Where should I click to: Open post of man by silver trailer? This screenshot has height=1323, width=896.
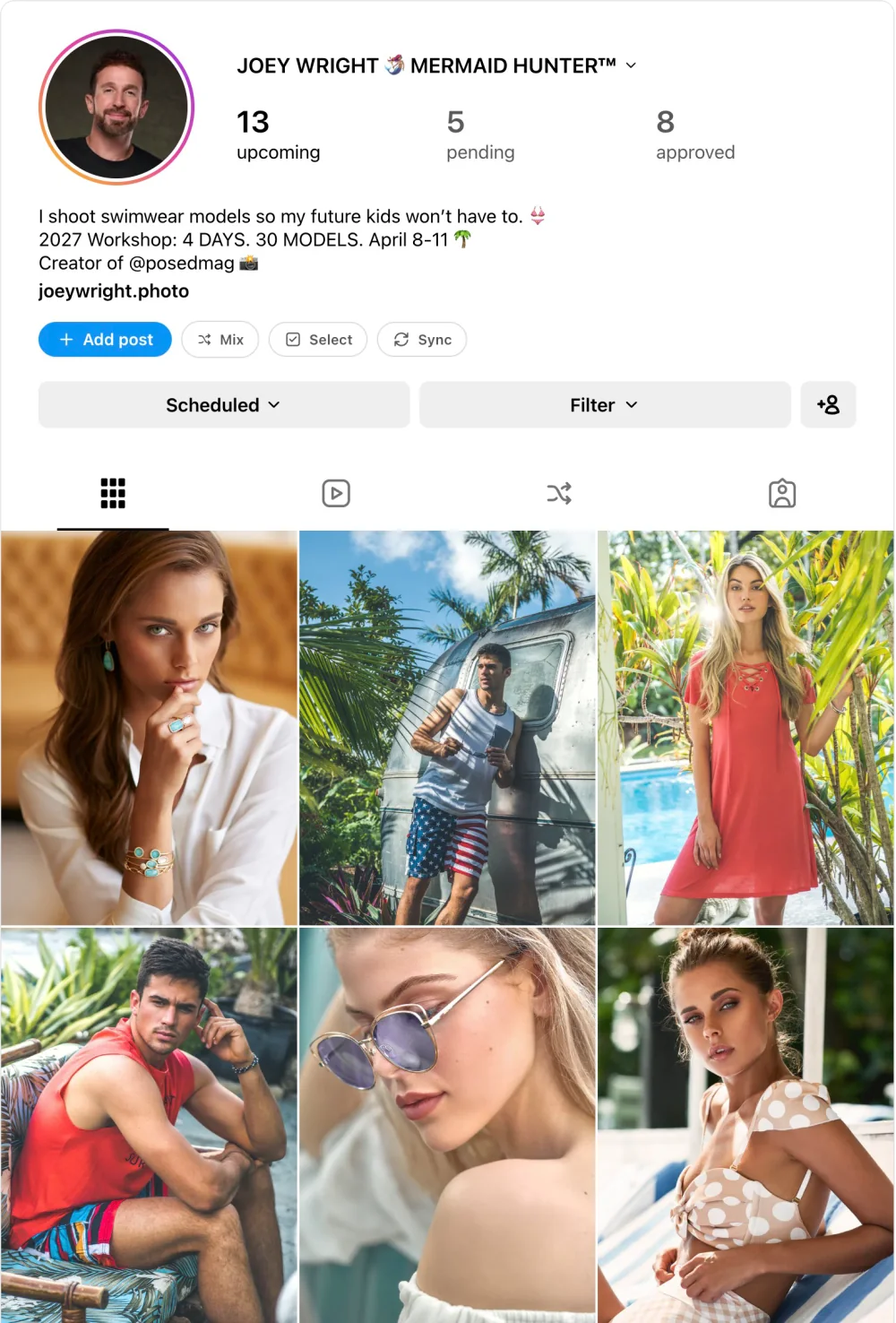447,728
